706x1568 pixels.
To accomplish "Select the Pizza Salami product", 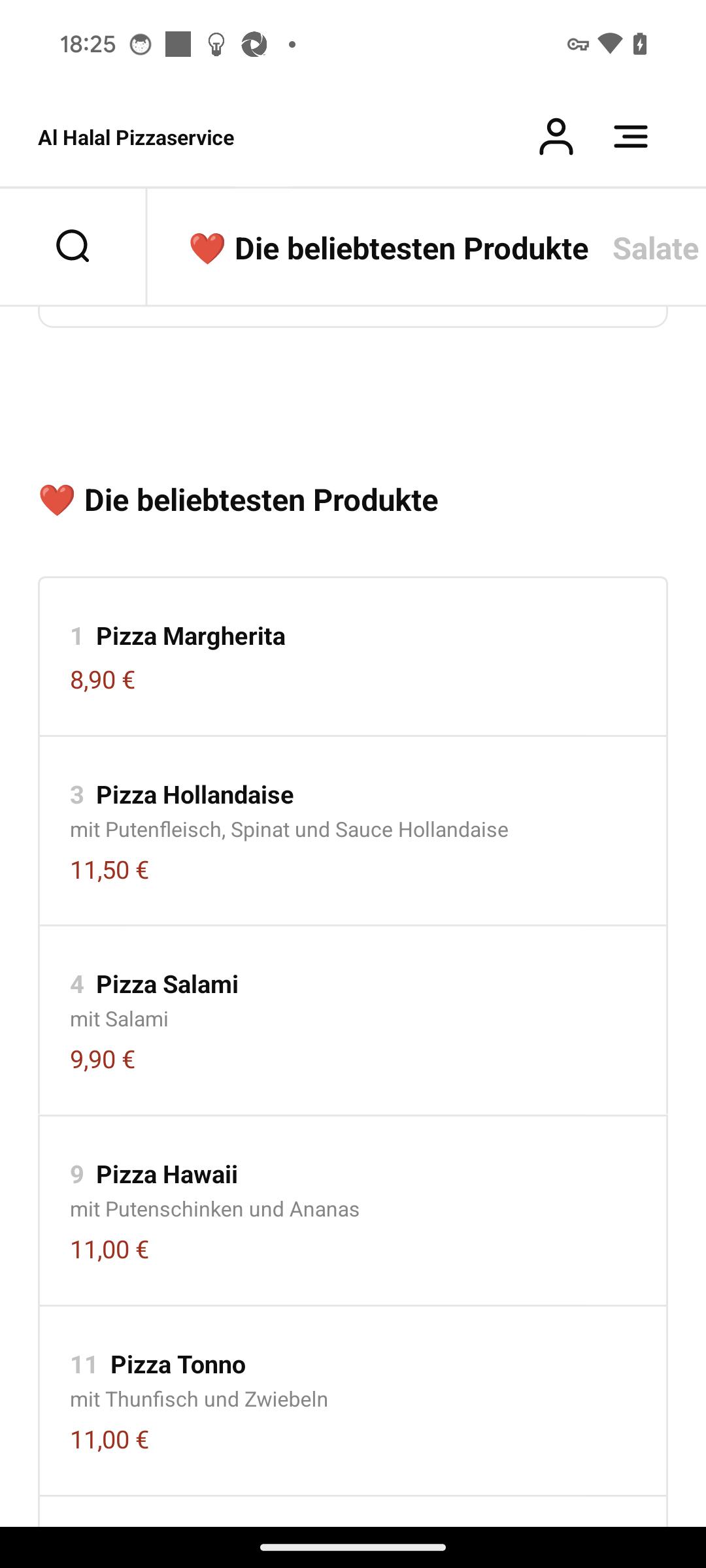I will pyautogui.click(x=353, y=1021).
